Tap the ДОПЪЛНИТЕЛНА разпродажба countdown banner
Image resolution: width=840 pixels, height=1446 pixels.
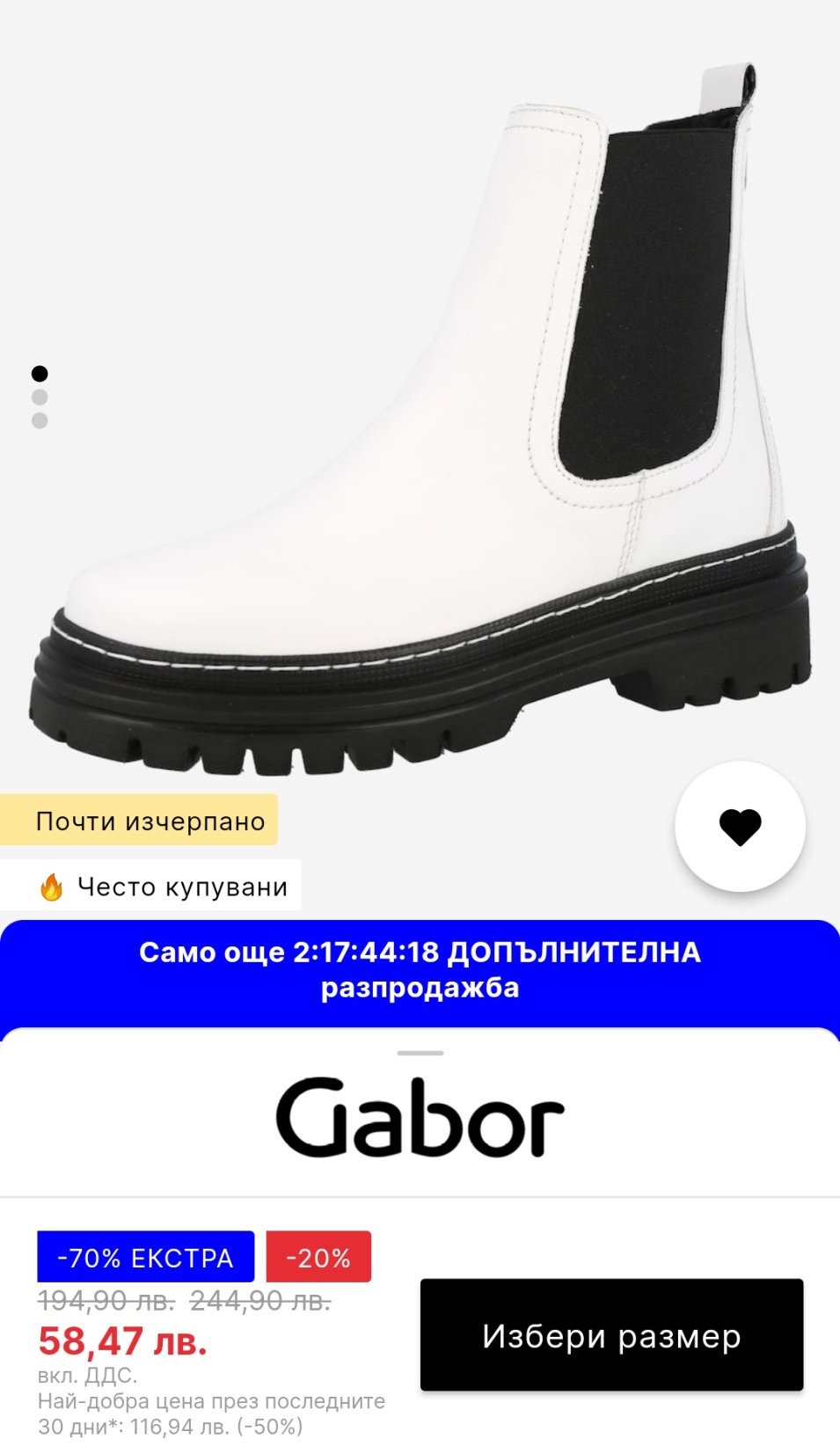[420, 971]
